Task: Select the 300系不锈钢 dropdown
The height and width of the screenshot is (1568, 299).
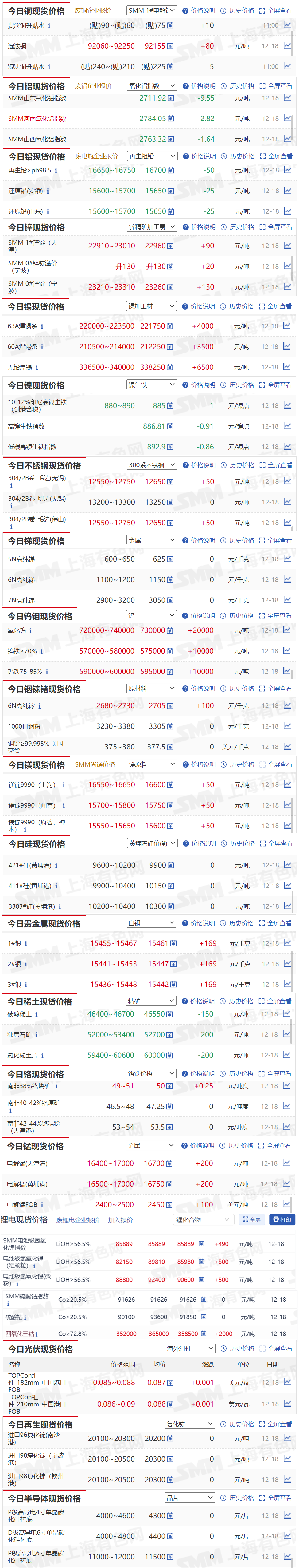Action: point(151,465)
